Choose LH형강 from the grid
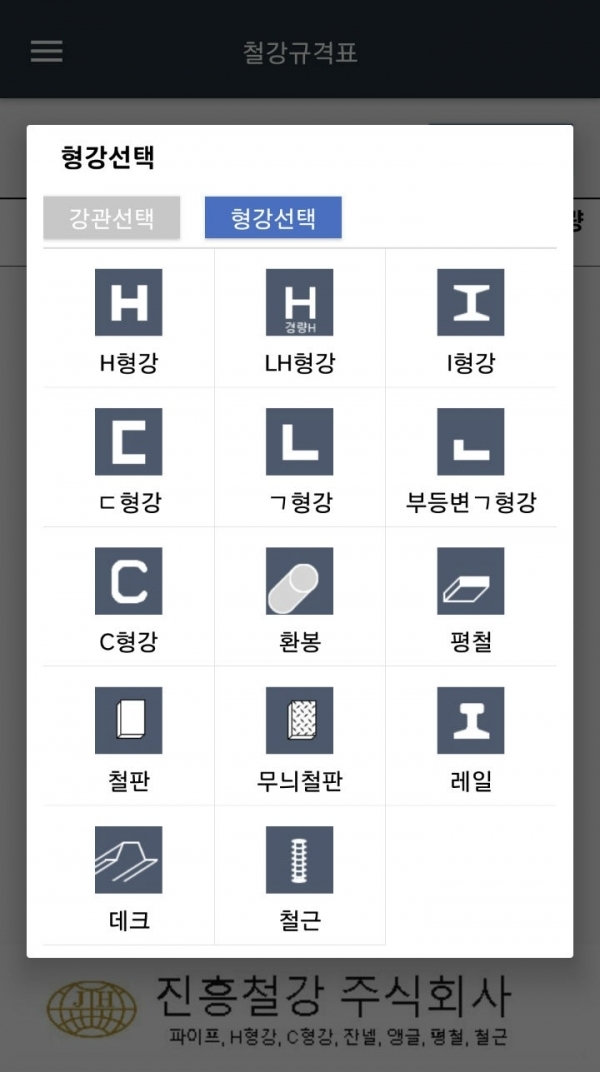600x1072 pixels. (x=299, y=320)
